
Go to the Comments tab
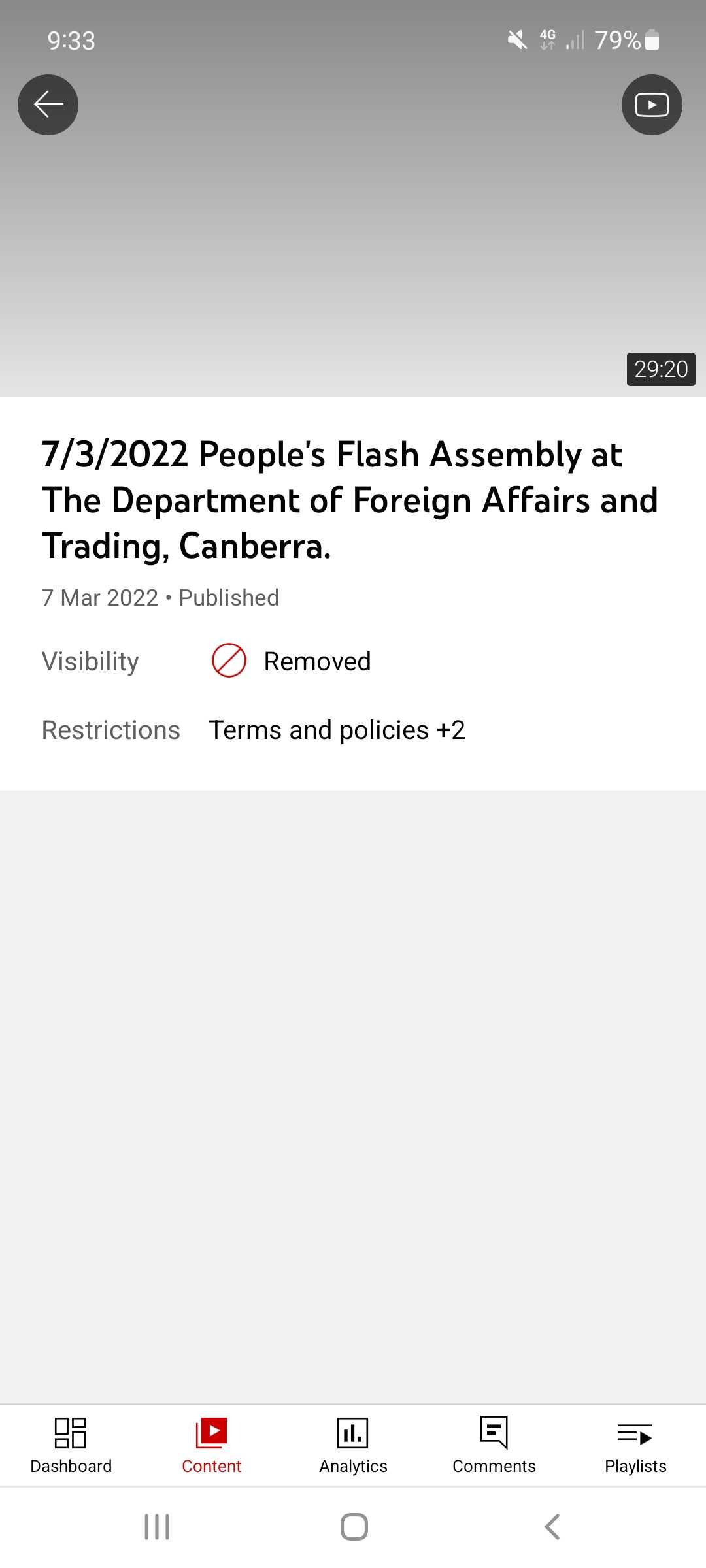pyautogui.click(x=494, y=1445)
